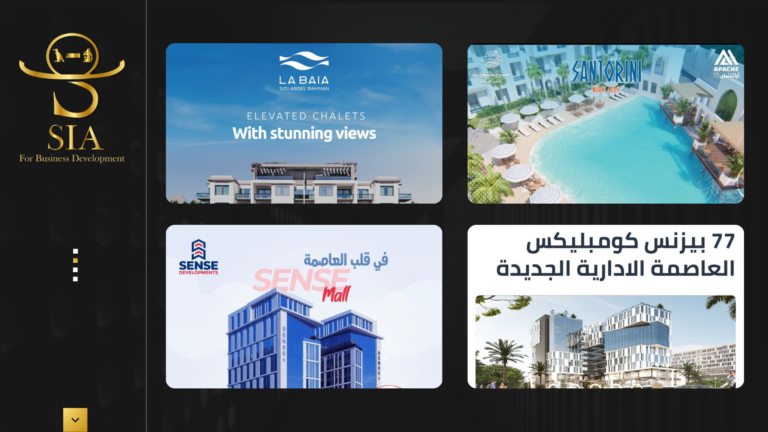Image resolution: width=768 pixels, height=432 pixels.
Task: View the Sense Mall project card
Action: point(303,306)
